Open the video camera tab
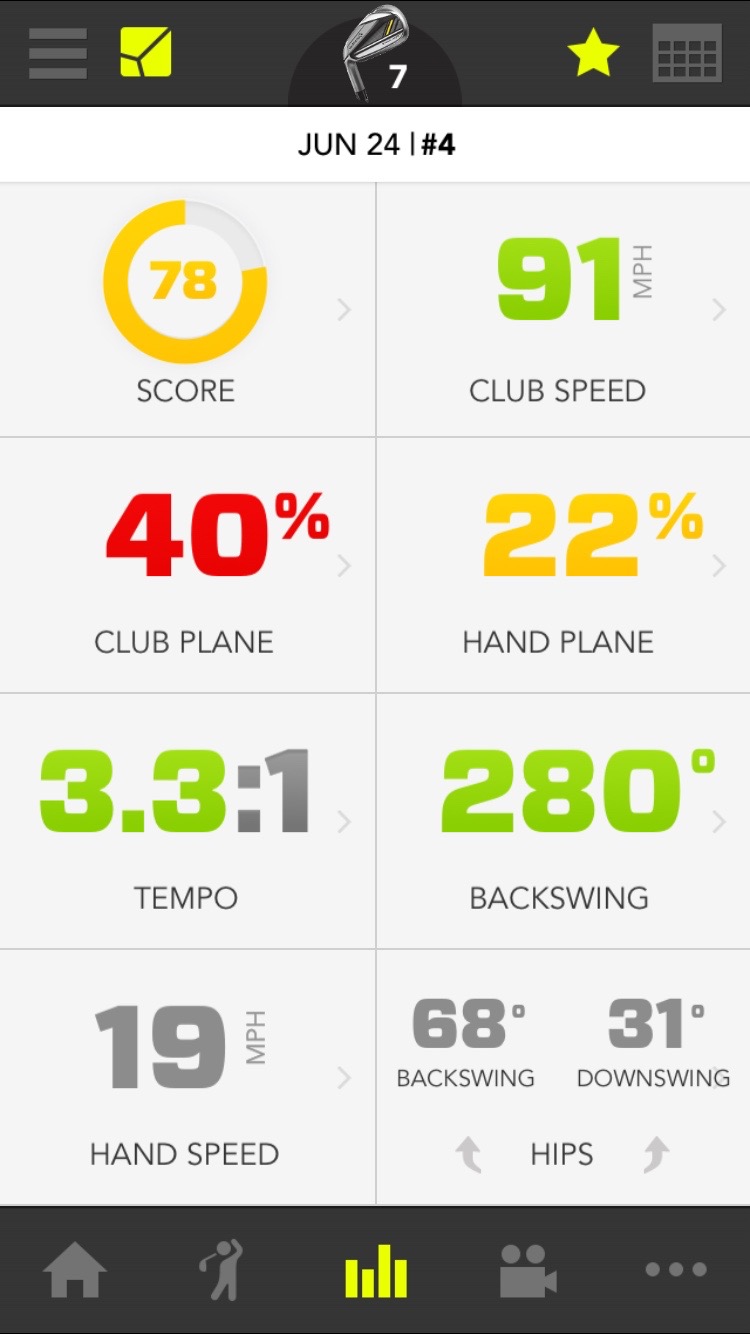750x1334 pixels. [x=528, y=1270]
